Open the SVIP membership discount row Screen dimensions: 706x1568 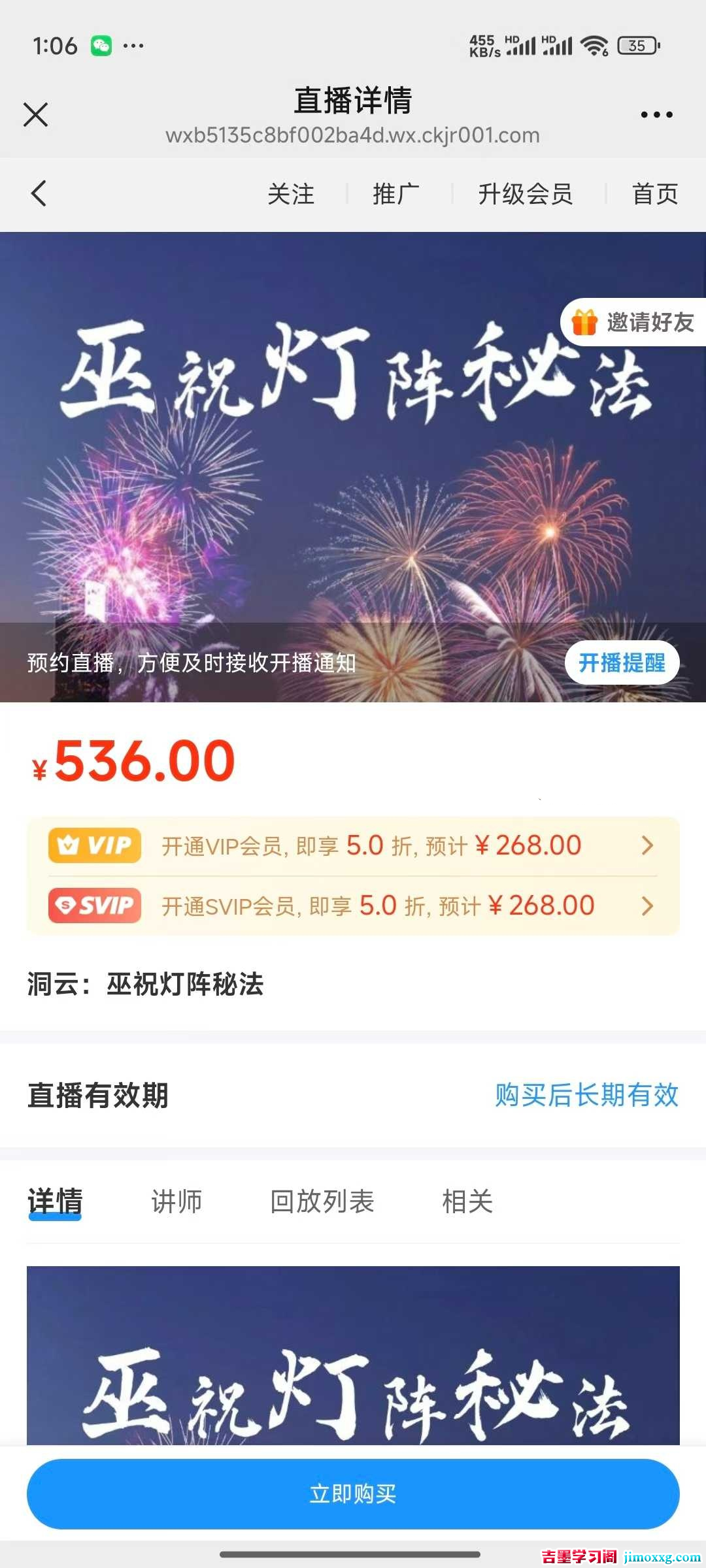pos(353,906)
